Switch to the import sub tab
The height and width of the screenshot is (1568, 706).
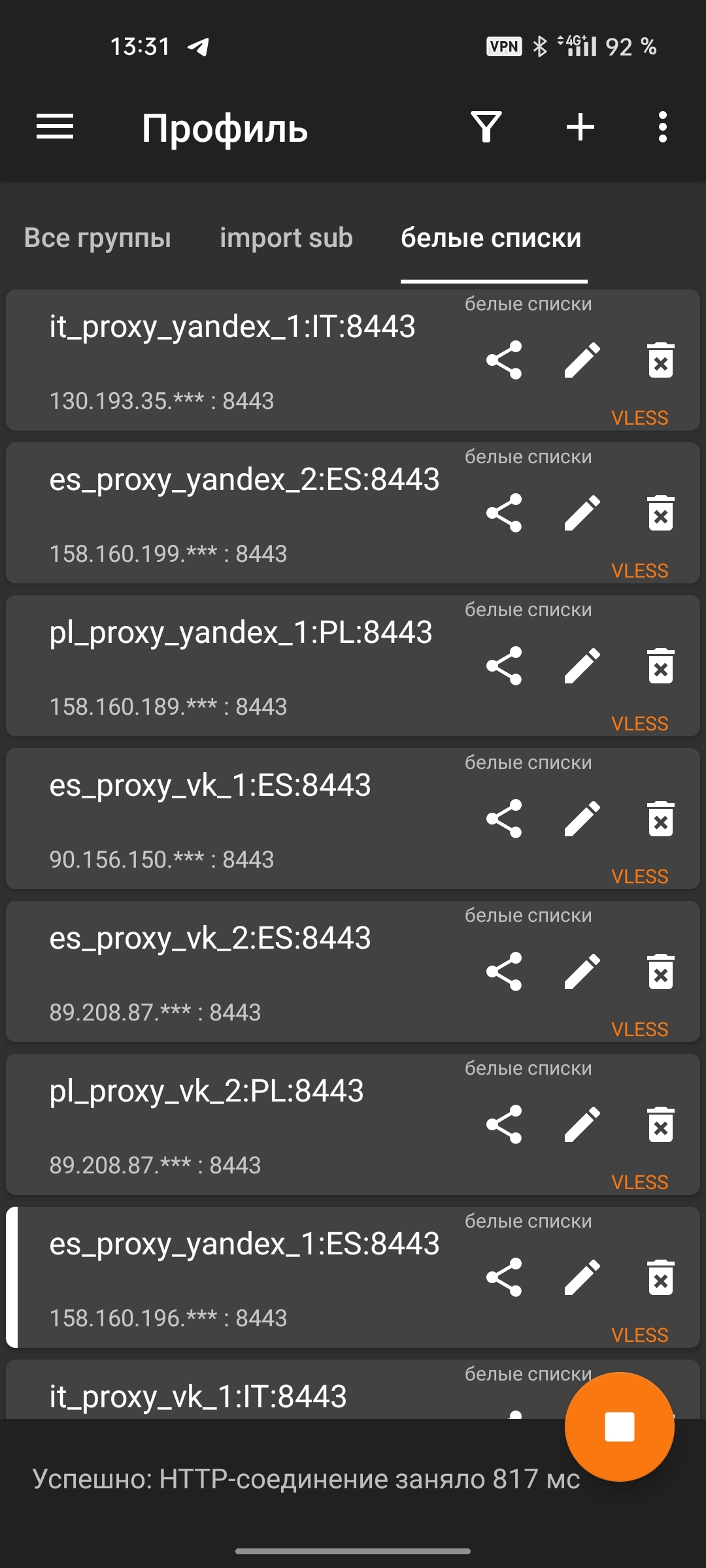(x=286, y=238)
